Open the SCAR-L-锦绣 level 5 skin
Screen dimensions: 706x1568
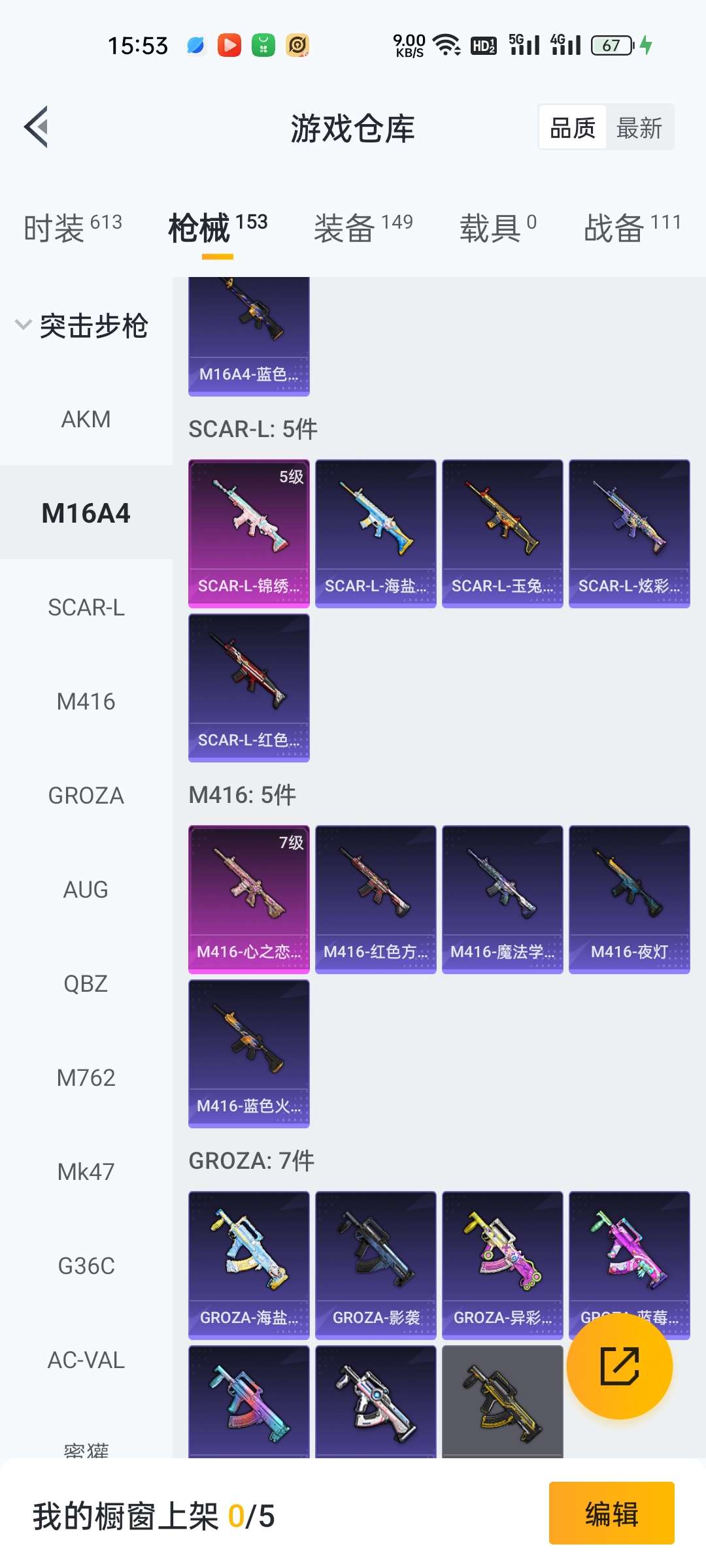[x=248, y=533]
